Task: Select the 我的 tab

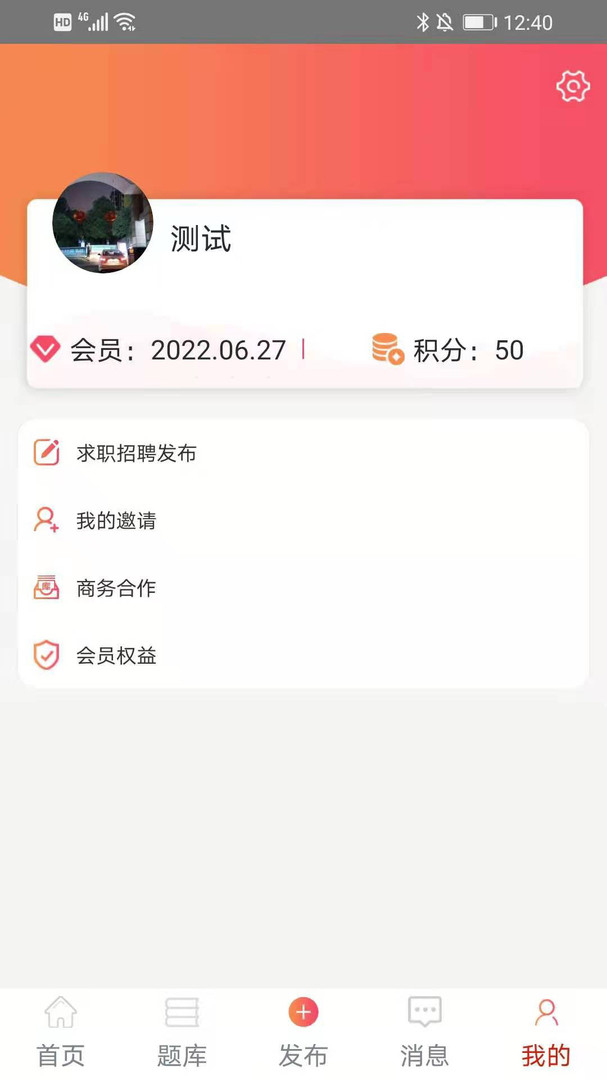Action: click(546, 1033)
